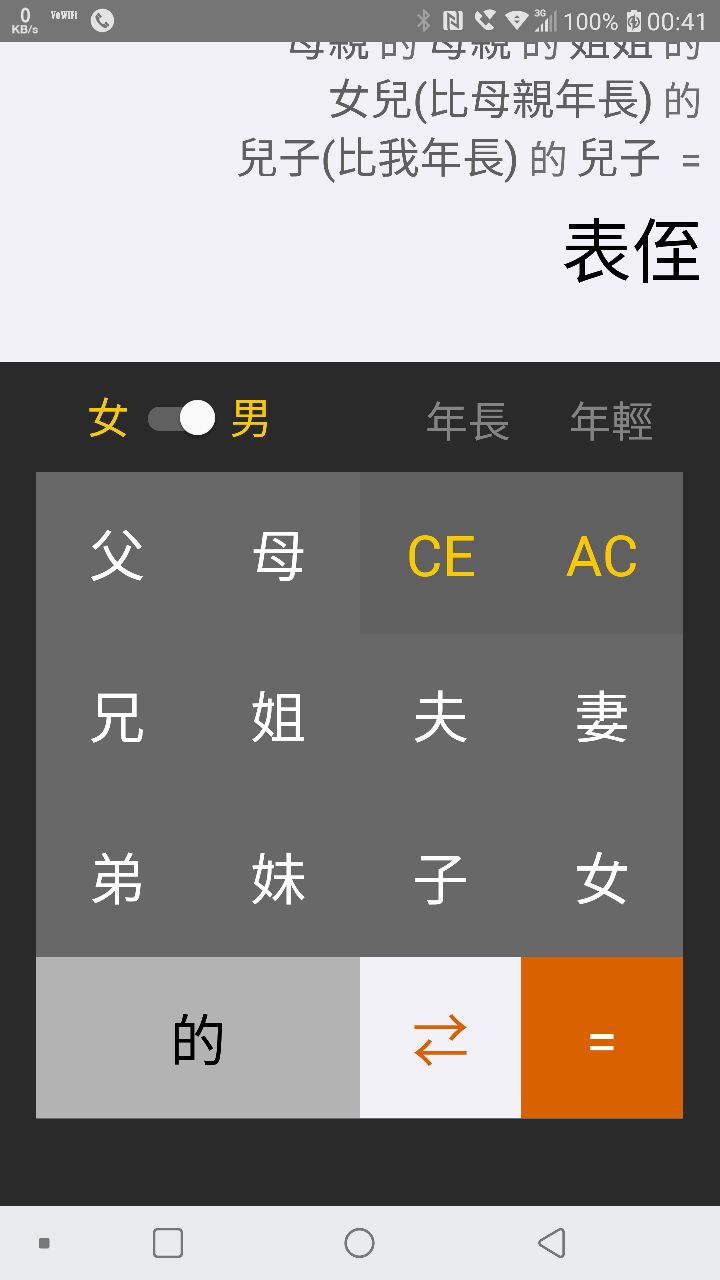Reverse the relation with swap arrows
This screenshot has width=720, height=1280.
[440, 1038]
